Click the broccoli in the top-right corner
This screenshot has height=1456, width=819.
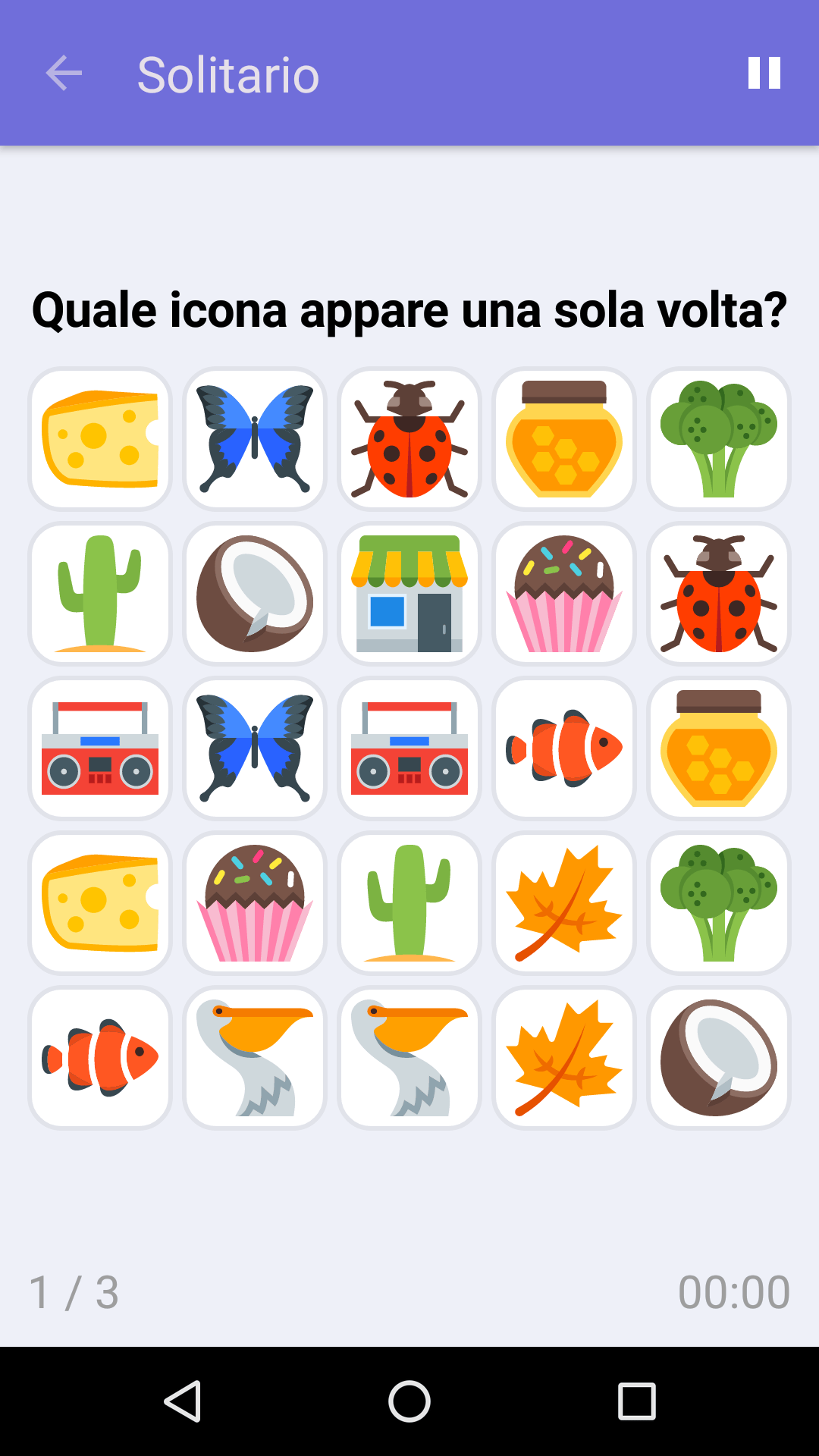coord(719,440)
